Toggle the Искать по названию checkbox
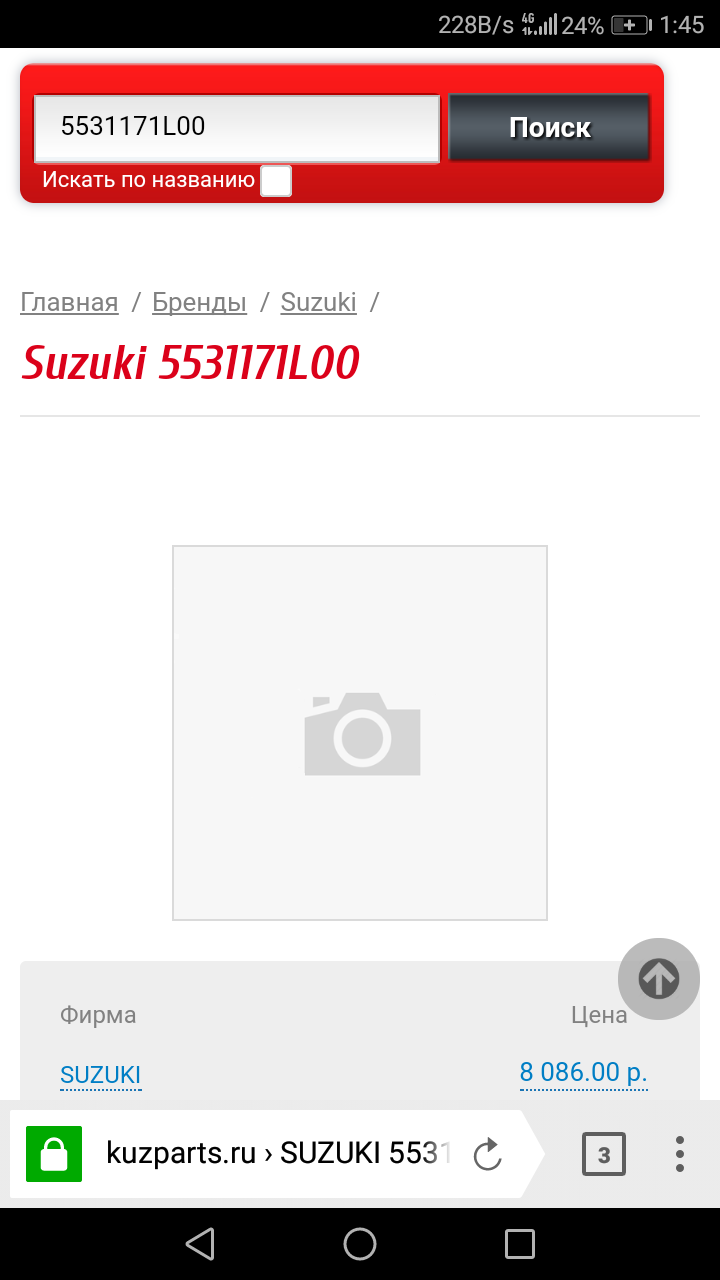The image size is (720, 1280). pos(275,181)
